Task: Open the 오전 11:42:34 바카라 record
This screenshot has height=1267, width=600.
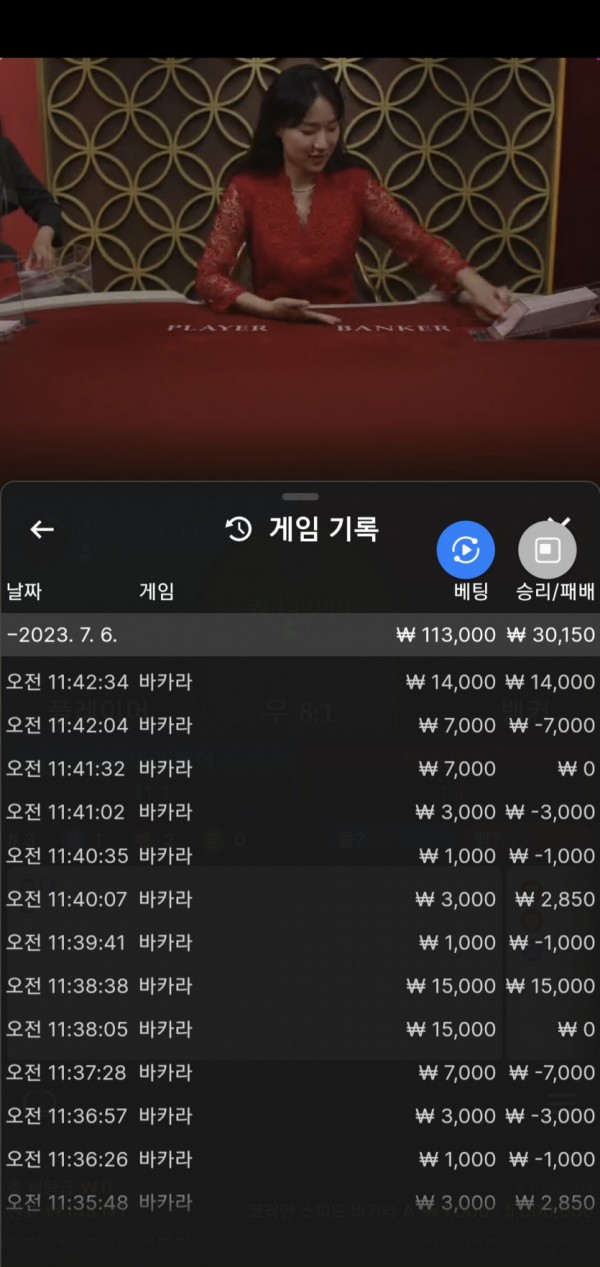Action: pos(300,682)
